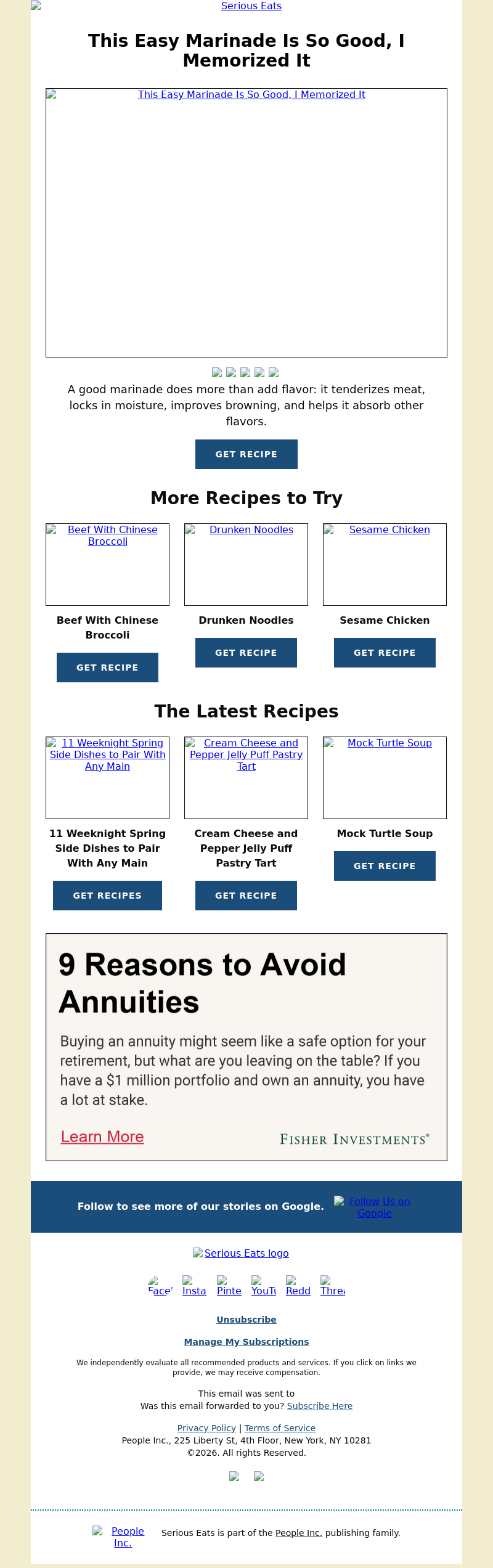
Task: Unsubscribe from this newsletter
Action: click(x=246, y=1320)
